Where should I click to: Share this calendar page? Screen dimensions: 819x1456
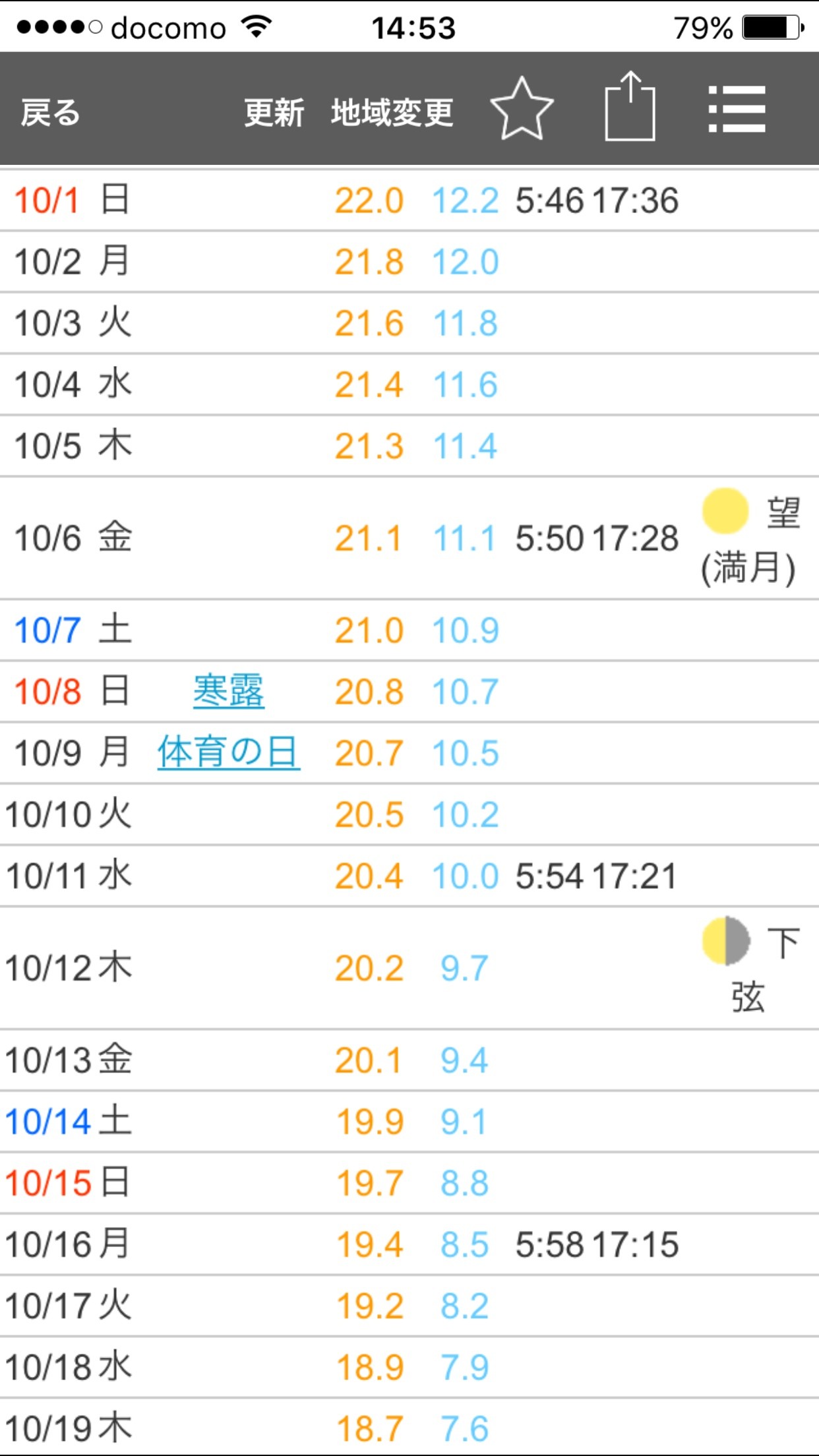pos(630,107)
